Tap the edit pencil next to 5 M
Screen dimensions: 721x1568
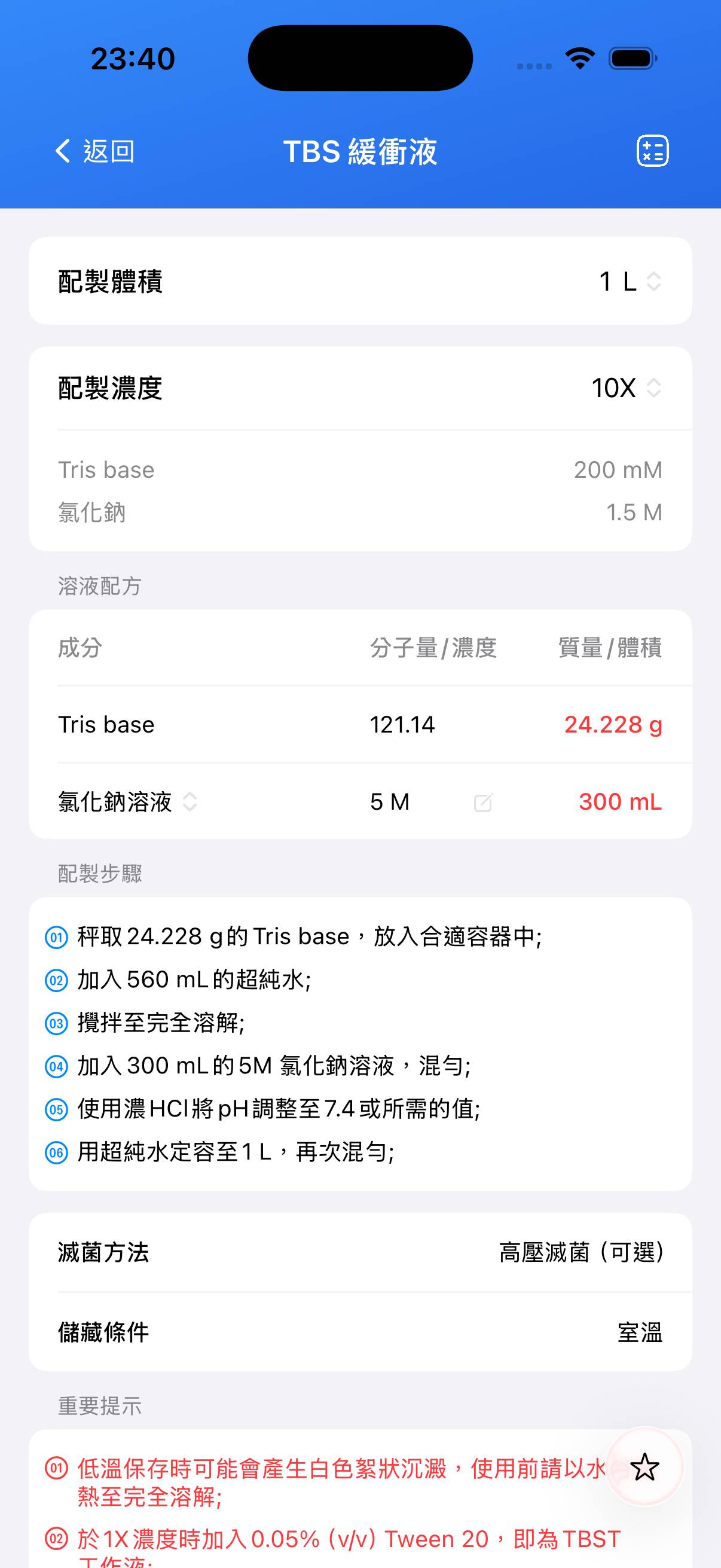482,803
